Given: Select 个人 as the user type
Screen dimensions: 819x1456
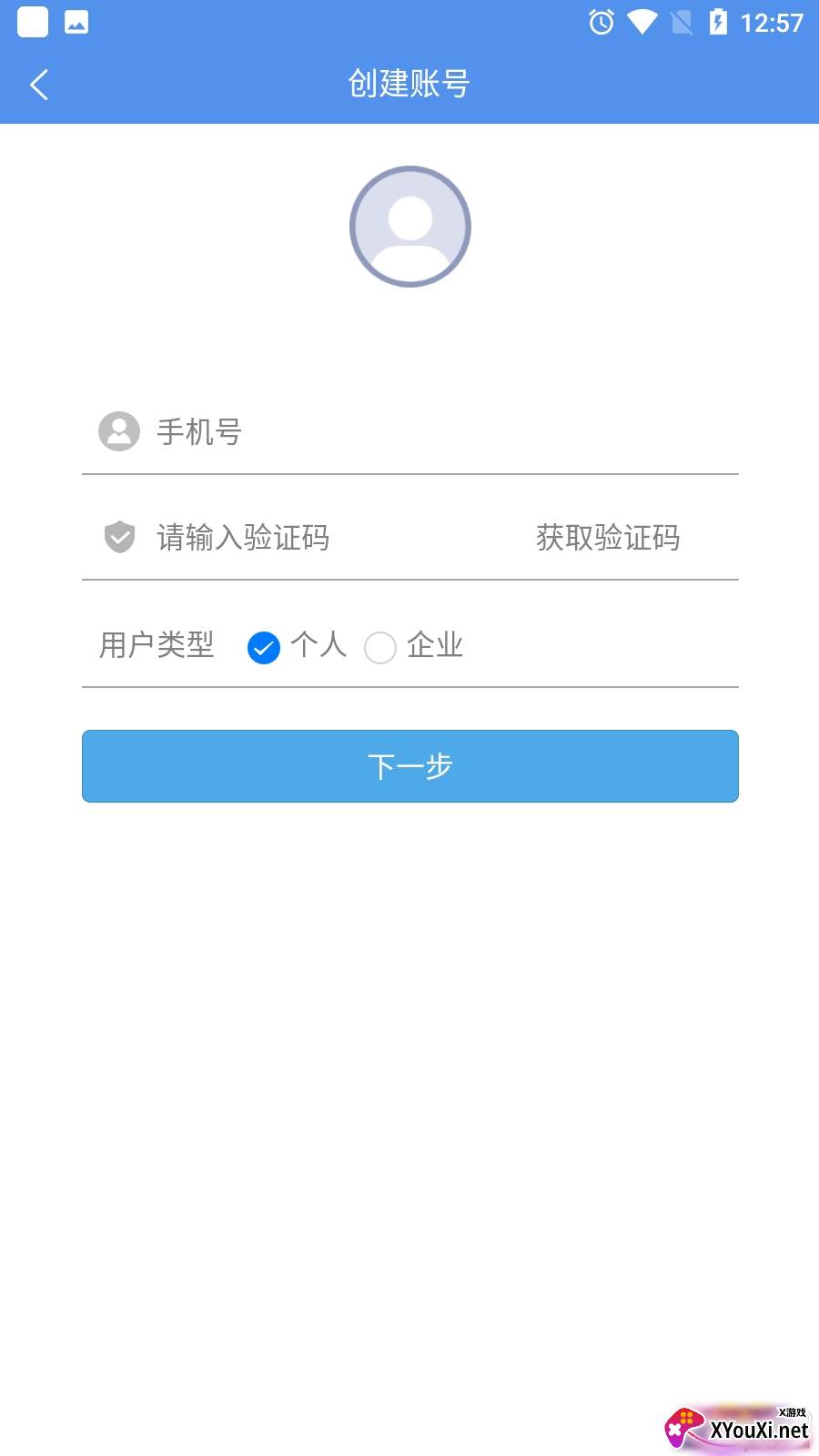Looking at the screenshot, I should click(265, 647).
